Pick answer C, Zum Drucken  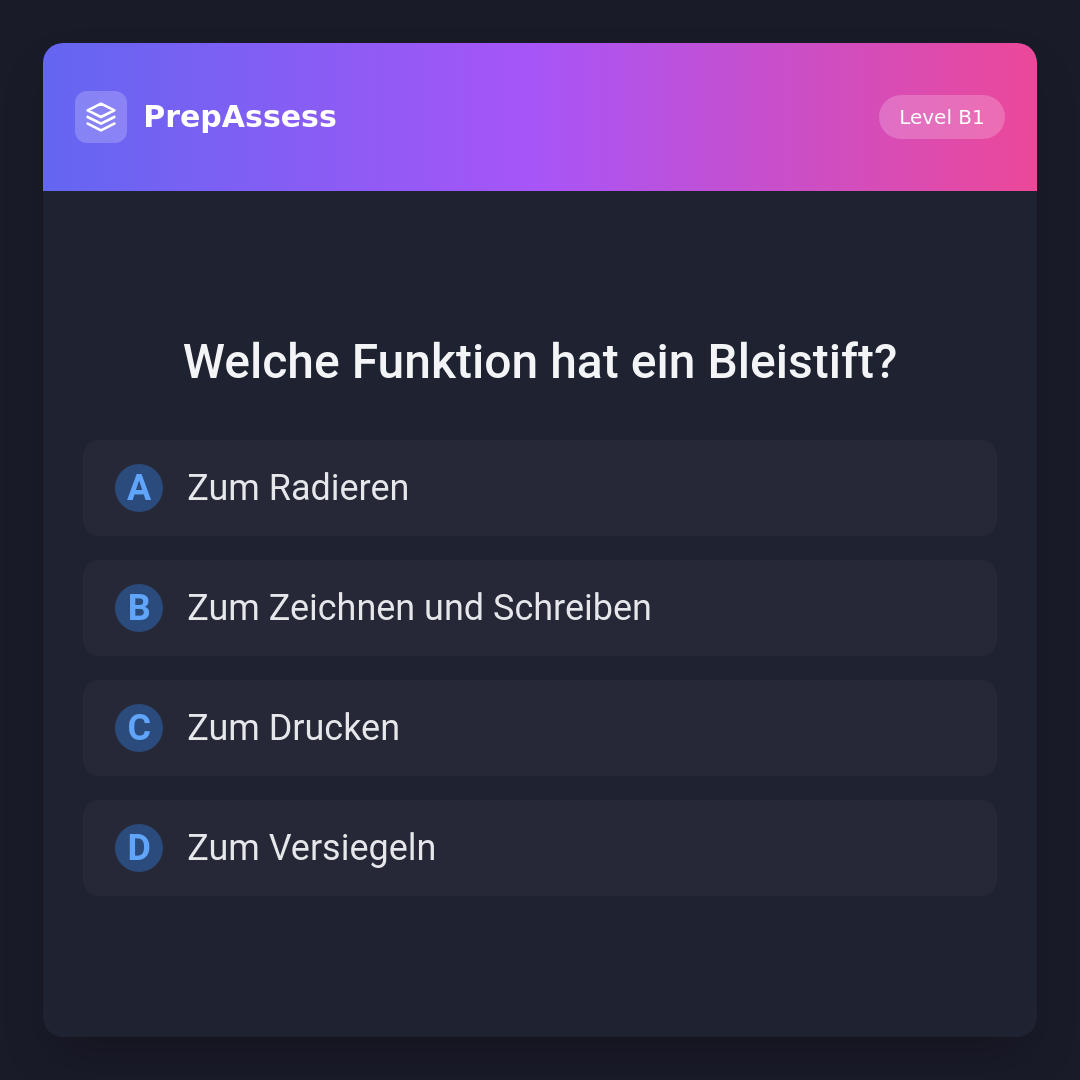point(539,728)
